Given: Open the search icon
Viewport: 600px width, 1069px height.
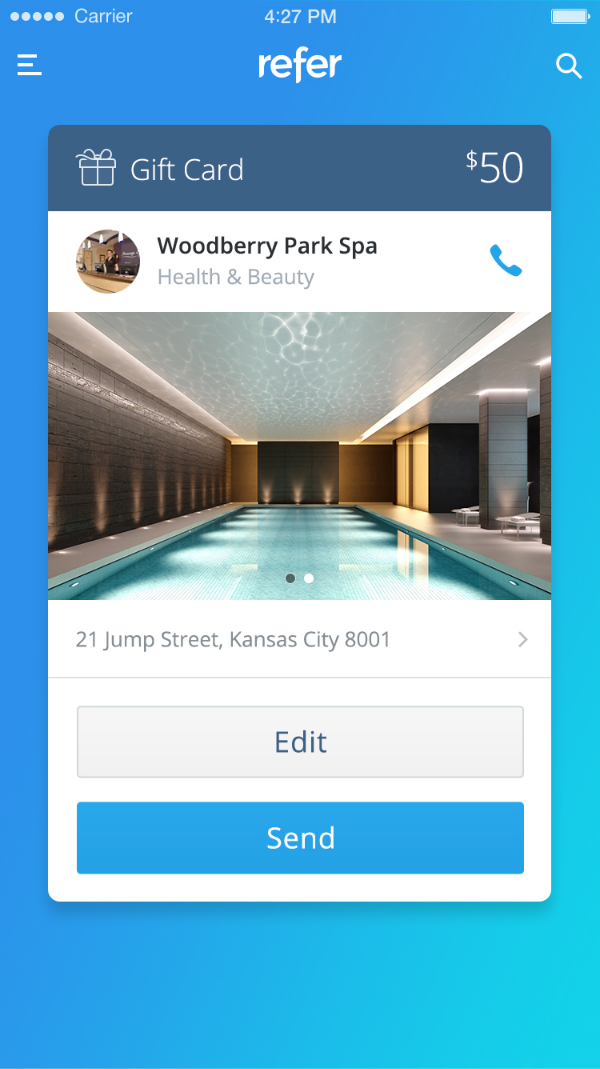Looking at the screenshot, I should (568, 66).
